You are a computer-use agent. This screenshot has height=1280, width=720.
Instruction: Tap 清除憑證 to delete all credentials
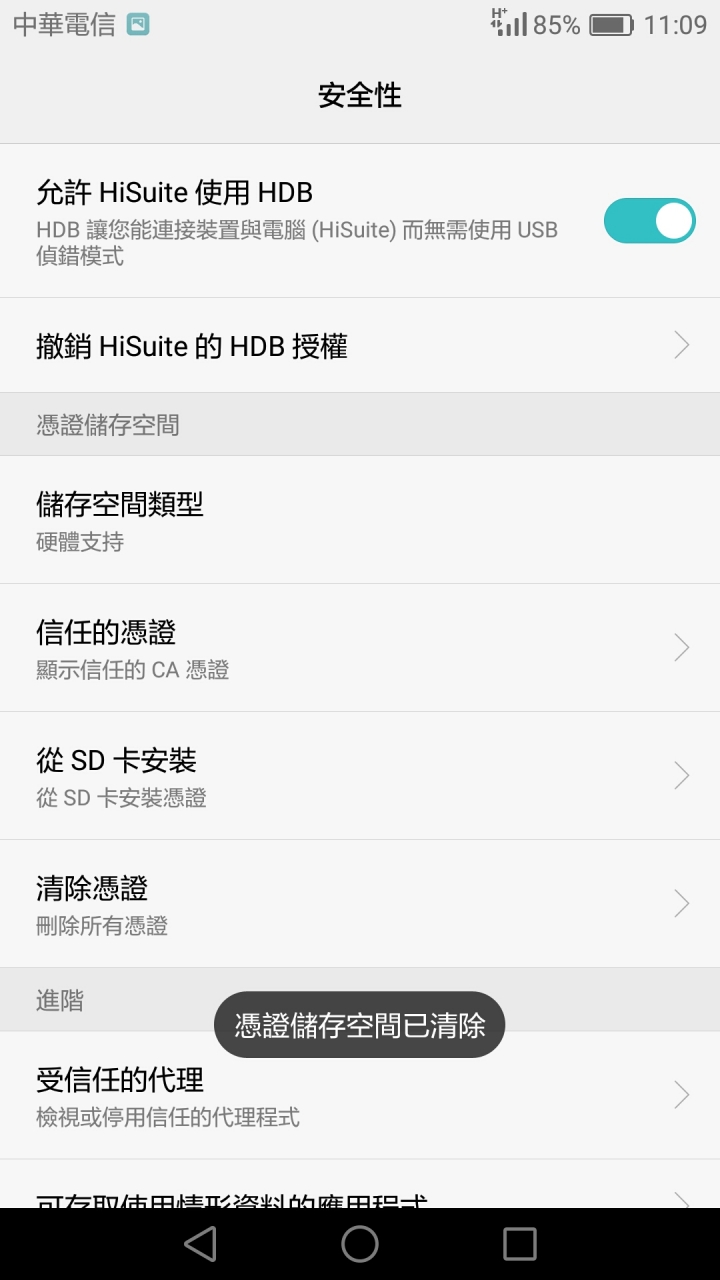pyautogui.click(x=360, y=904)
